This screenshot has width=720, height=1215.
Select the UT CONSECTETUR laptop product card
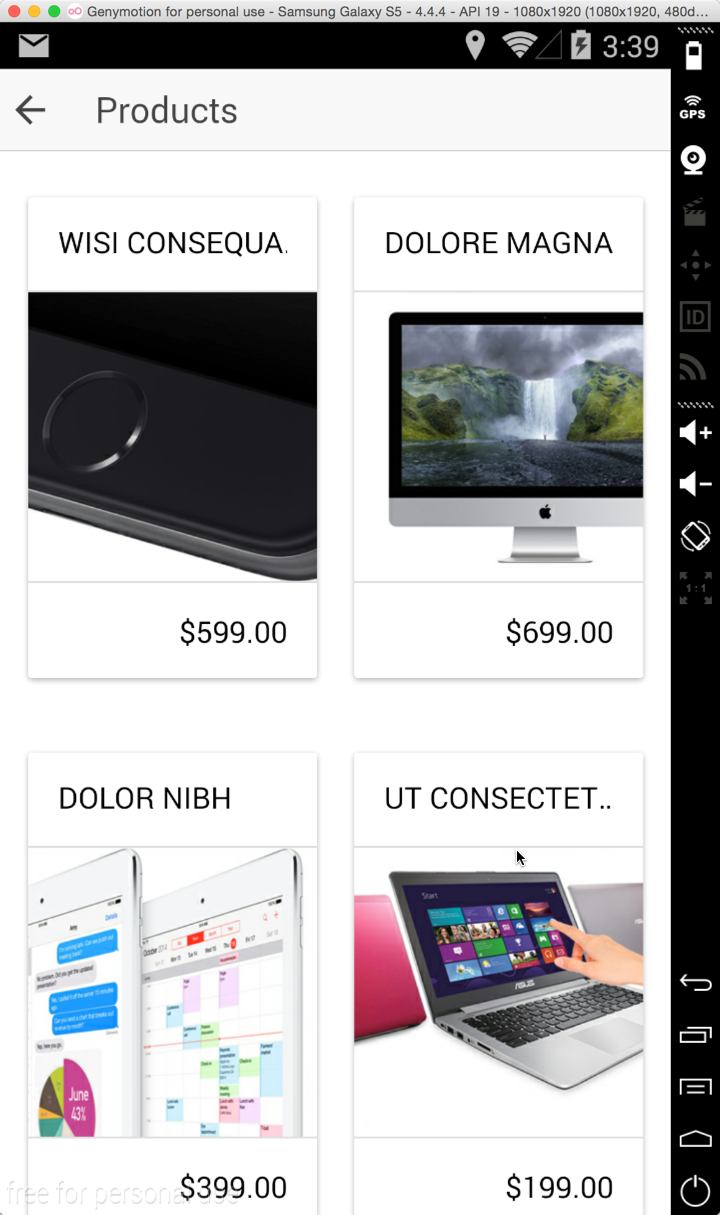498,990
